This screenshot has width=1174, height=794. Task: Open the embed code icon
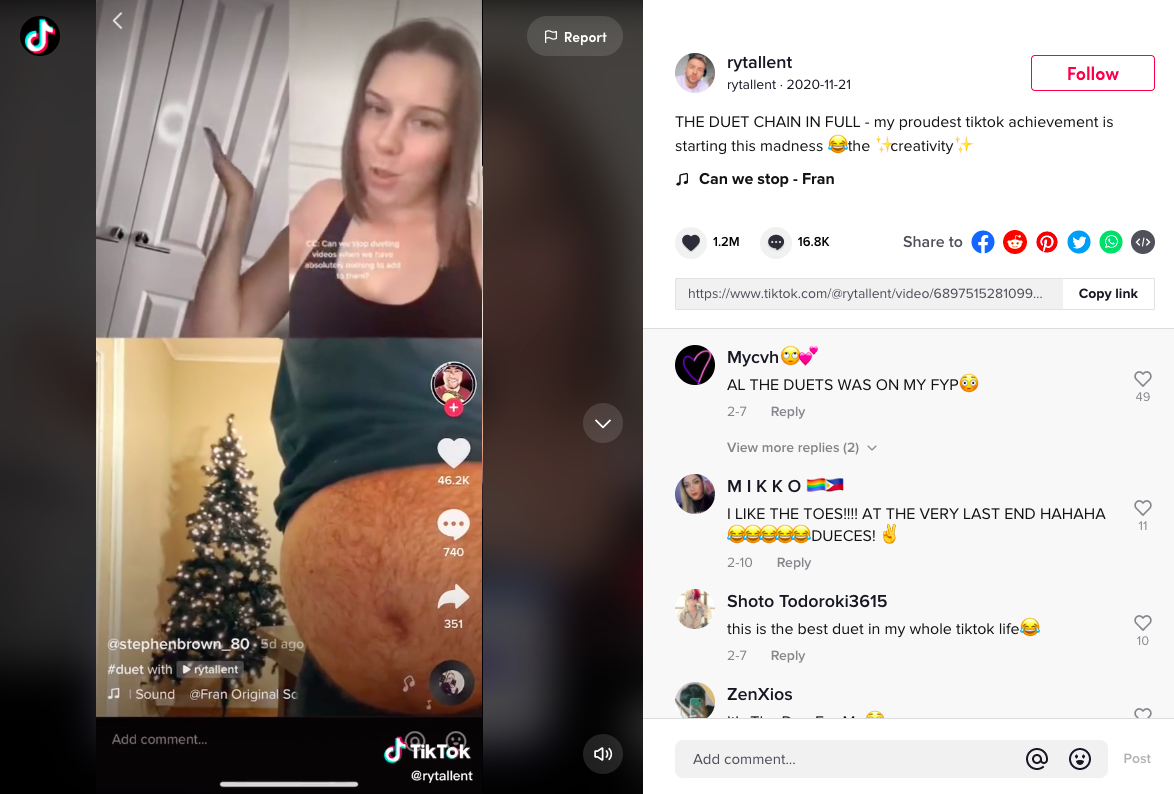pos(1143,242)
